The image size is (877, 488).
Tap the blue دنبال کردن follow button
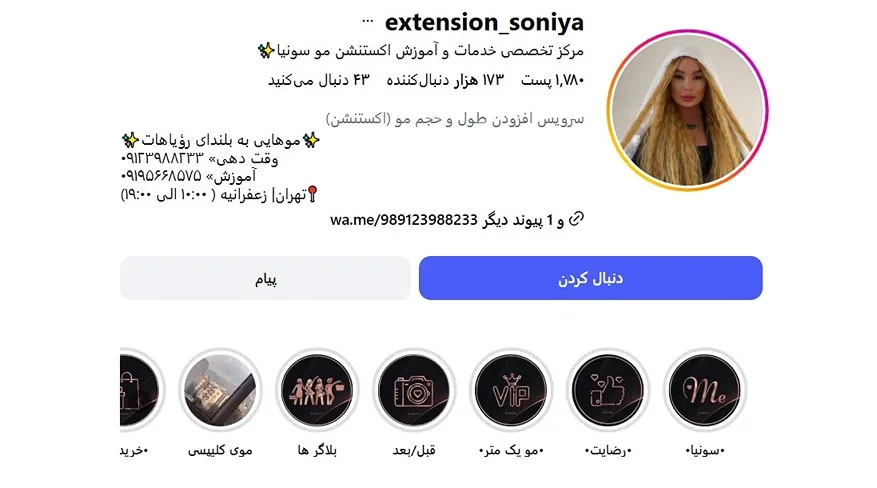[x=590, y=278]
